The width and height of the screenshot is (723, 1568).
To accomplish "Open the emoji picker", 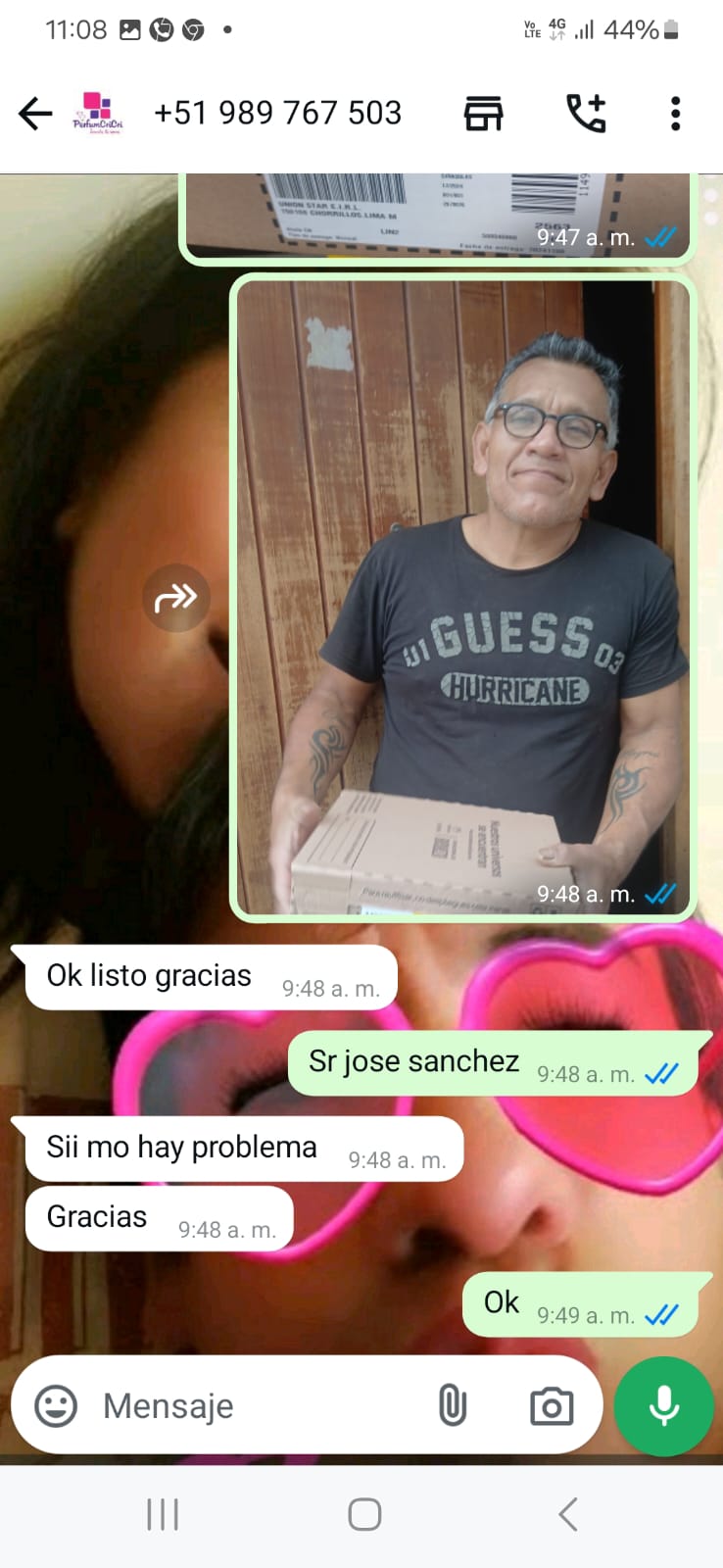I will pyautogui.click(x=56, y=1406).
